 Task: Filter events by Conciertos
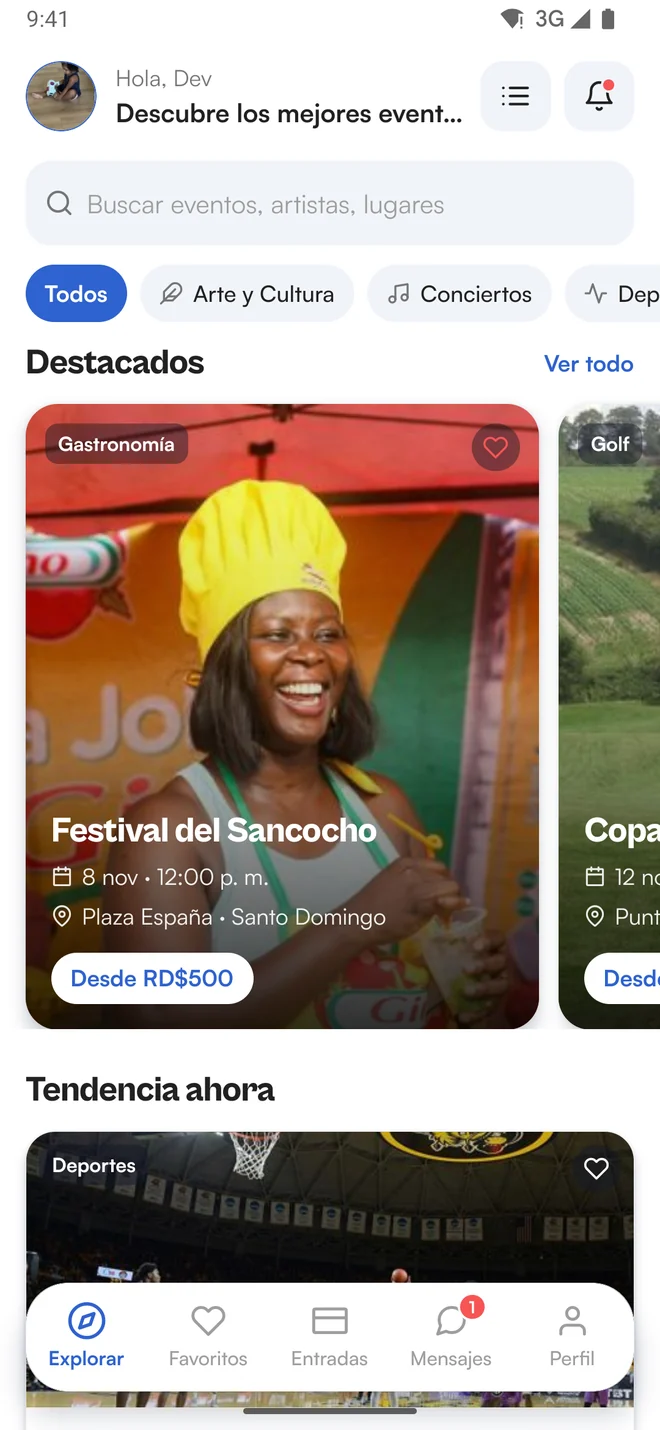[x=459, y=294]
